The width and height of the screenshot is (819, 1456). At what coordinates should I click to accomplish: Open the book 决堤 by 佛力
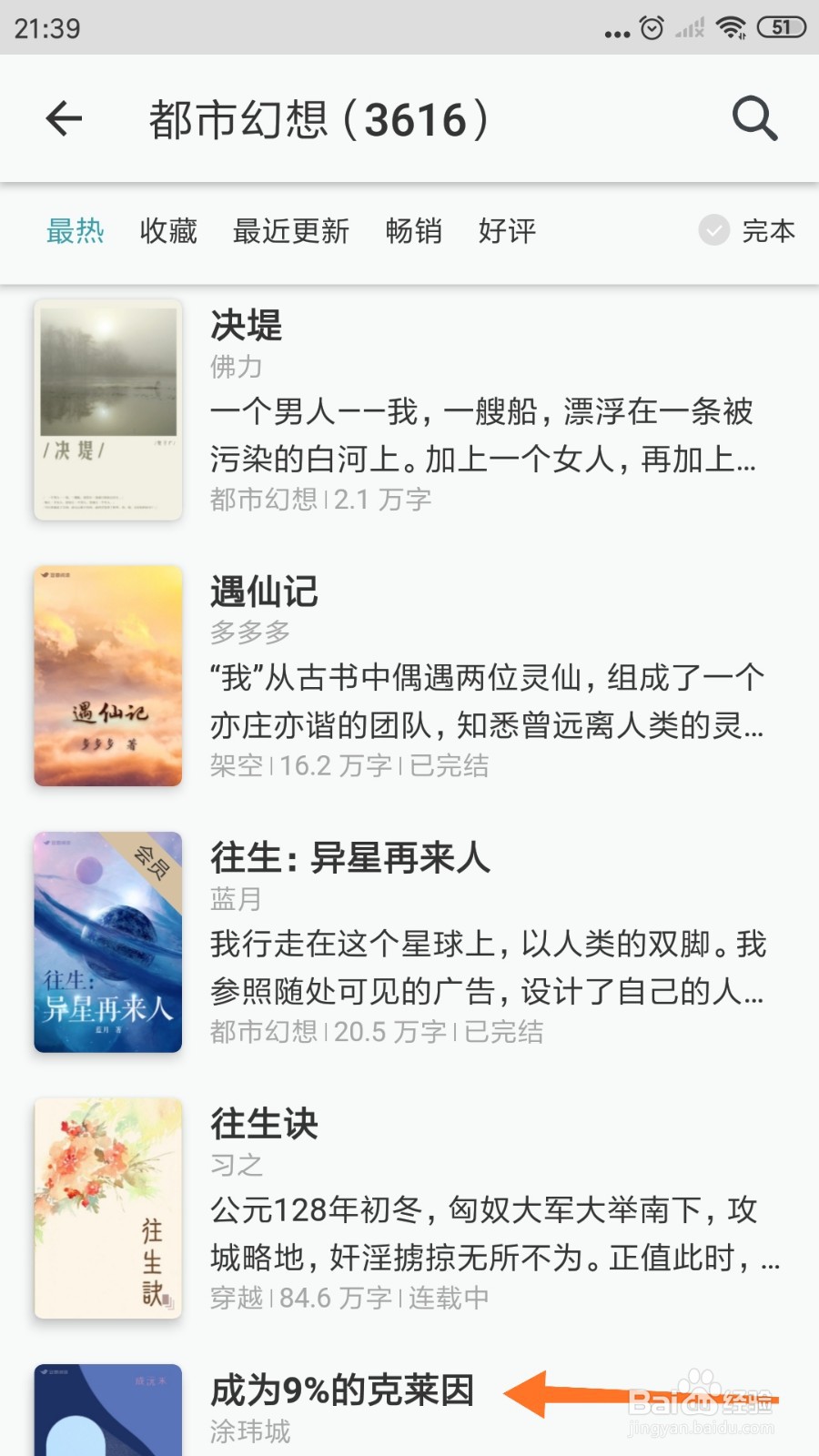(x=246, y=328)
